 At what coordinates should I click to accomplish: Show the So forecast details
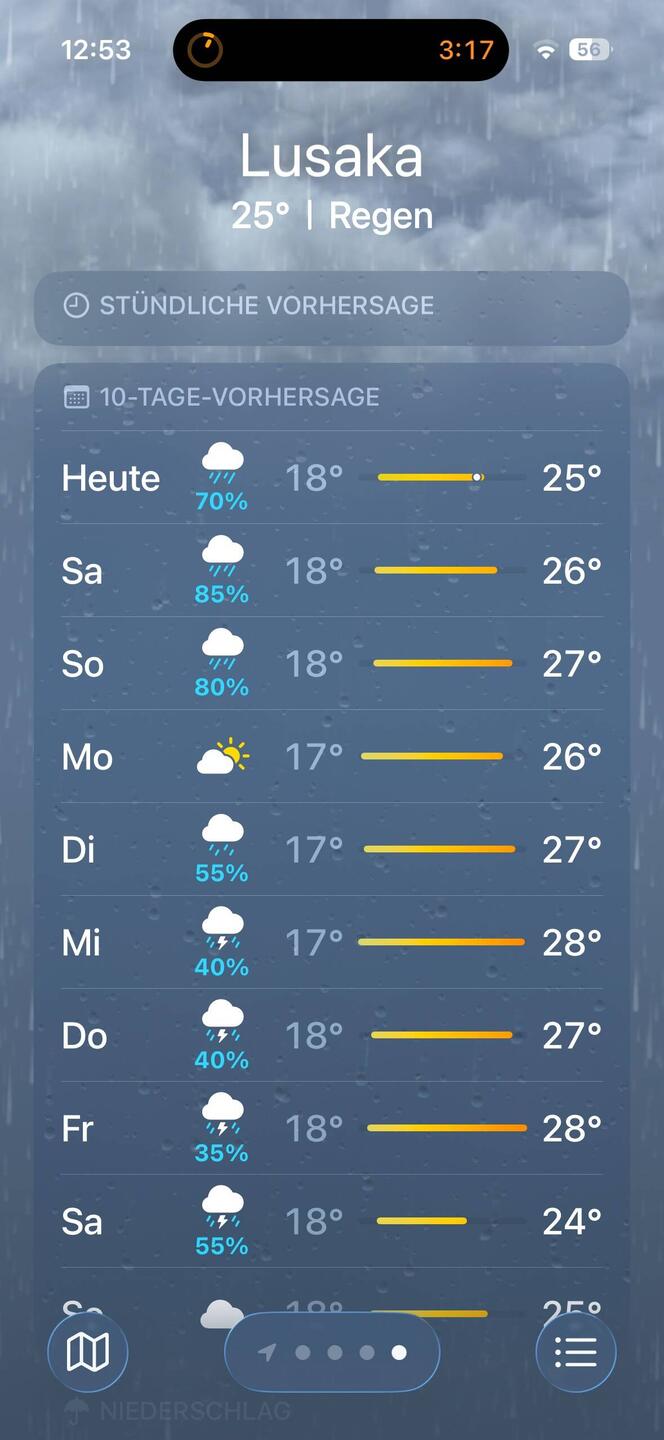coord(331,664)
